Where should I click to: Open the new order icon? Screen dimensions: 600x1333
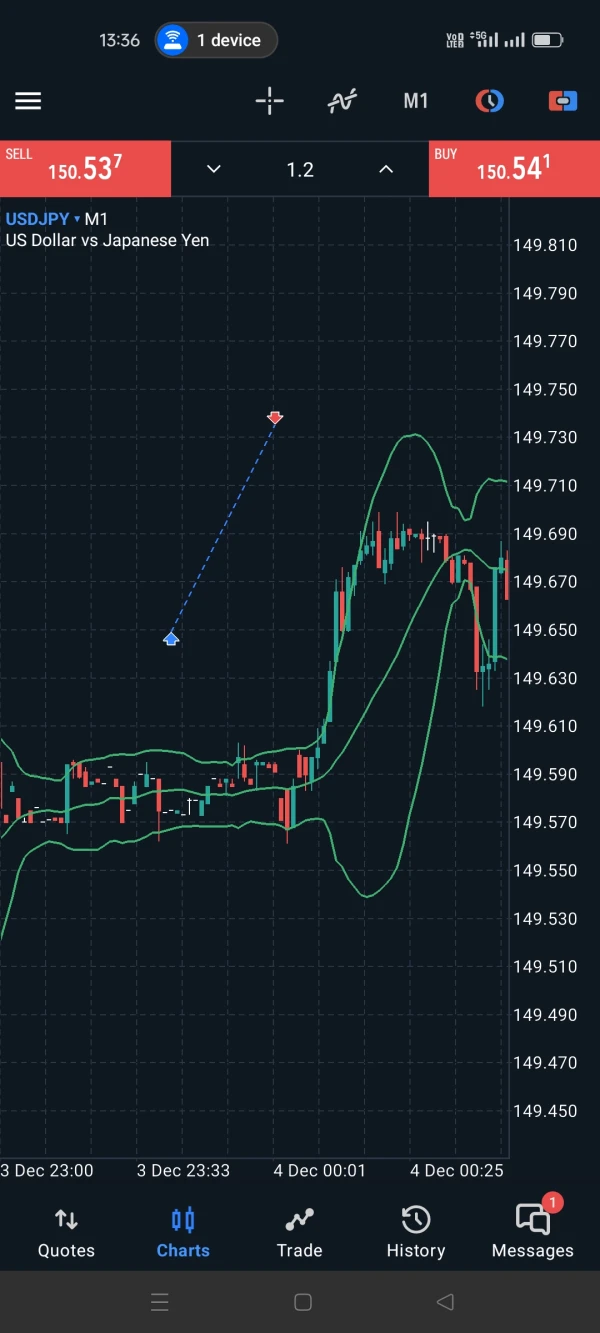tap(563, 100)
